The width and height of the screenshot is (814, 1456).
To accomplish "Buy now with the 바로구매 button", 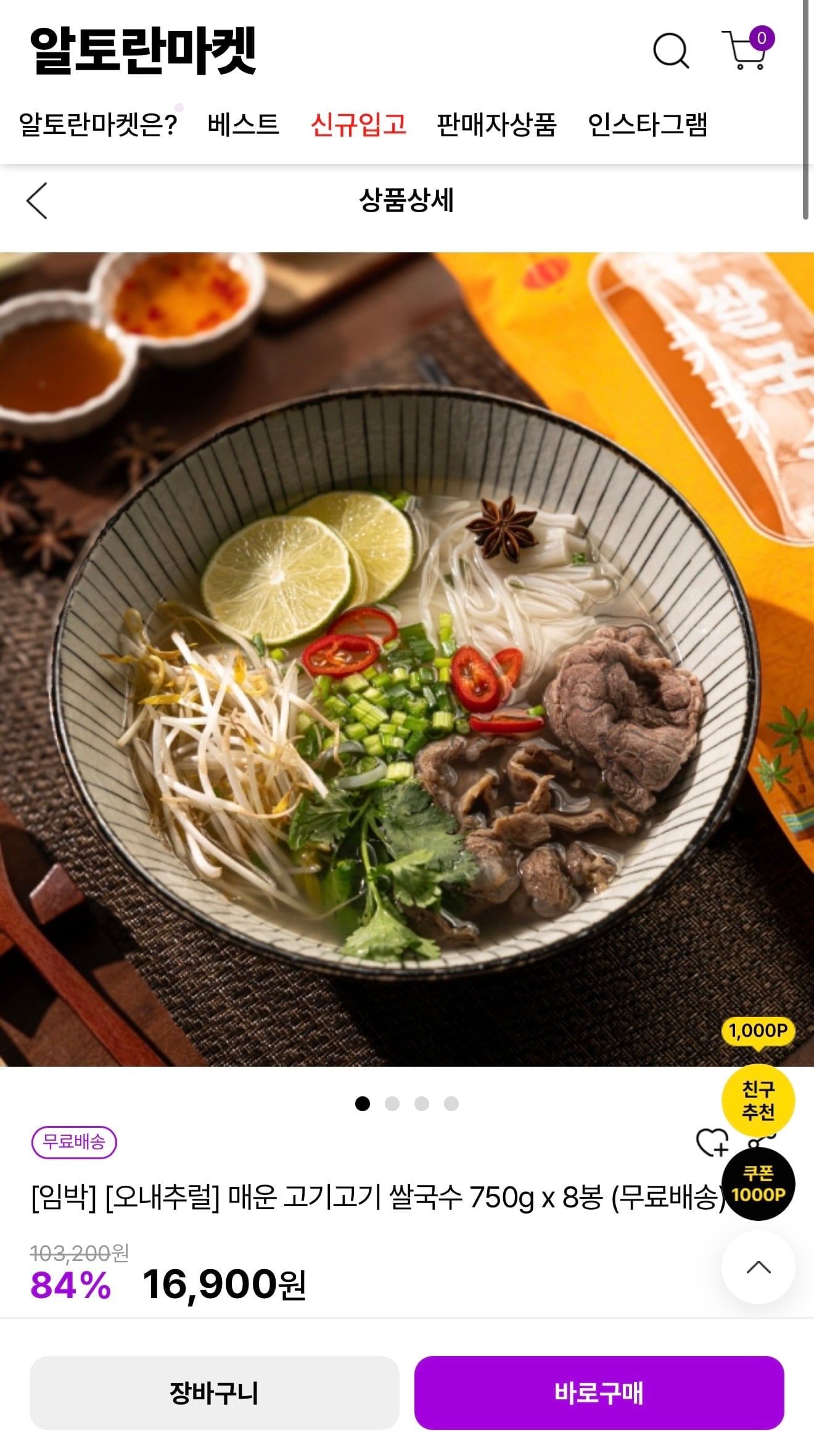I will pyautogui.click(x=599, y=1392).
